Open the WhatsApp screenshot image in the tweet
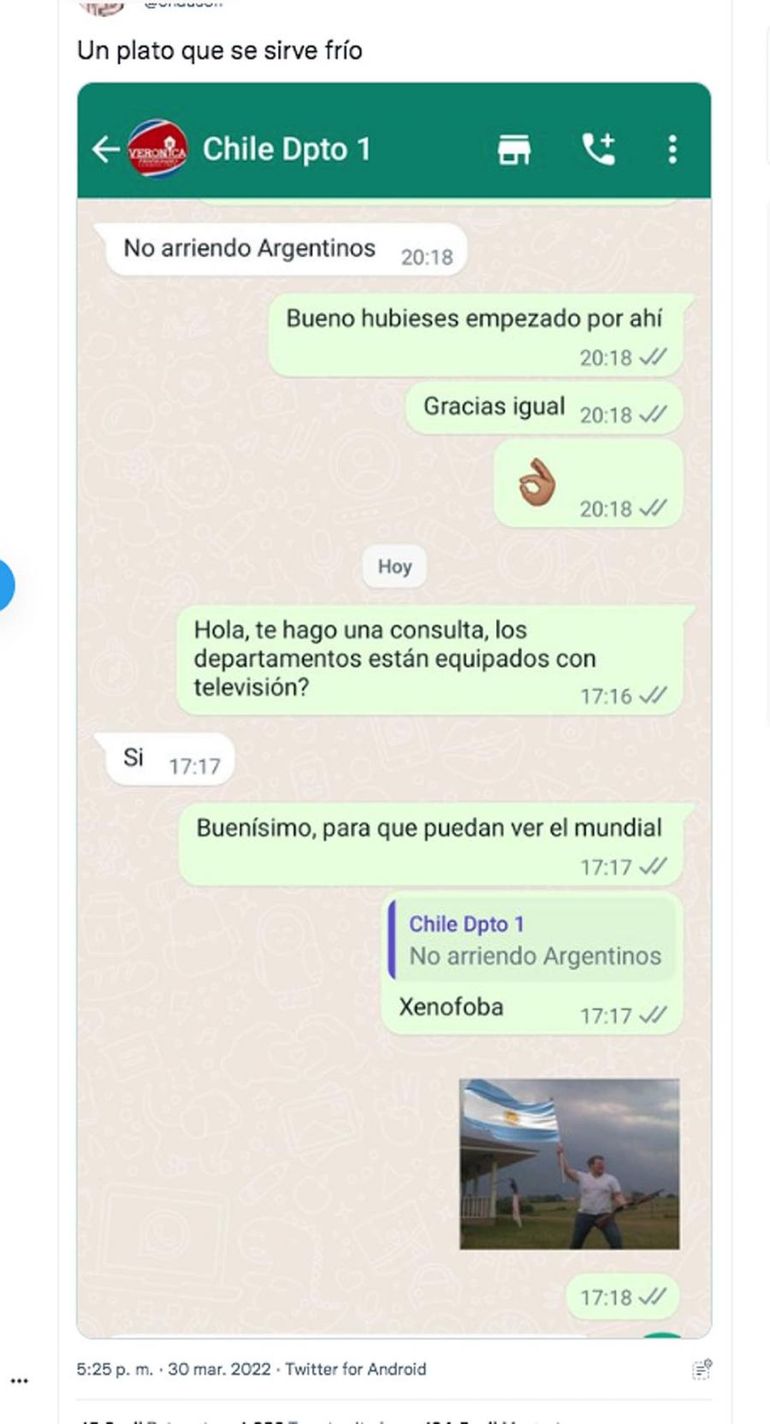Viewport: 770px width, 1424px height. pos(394,710)
